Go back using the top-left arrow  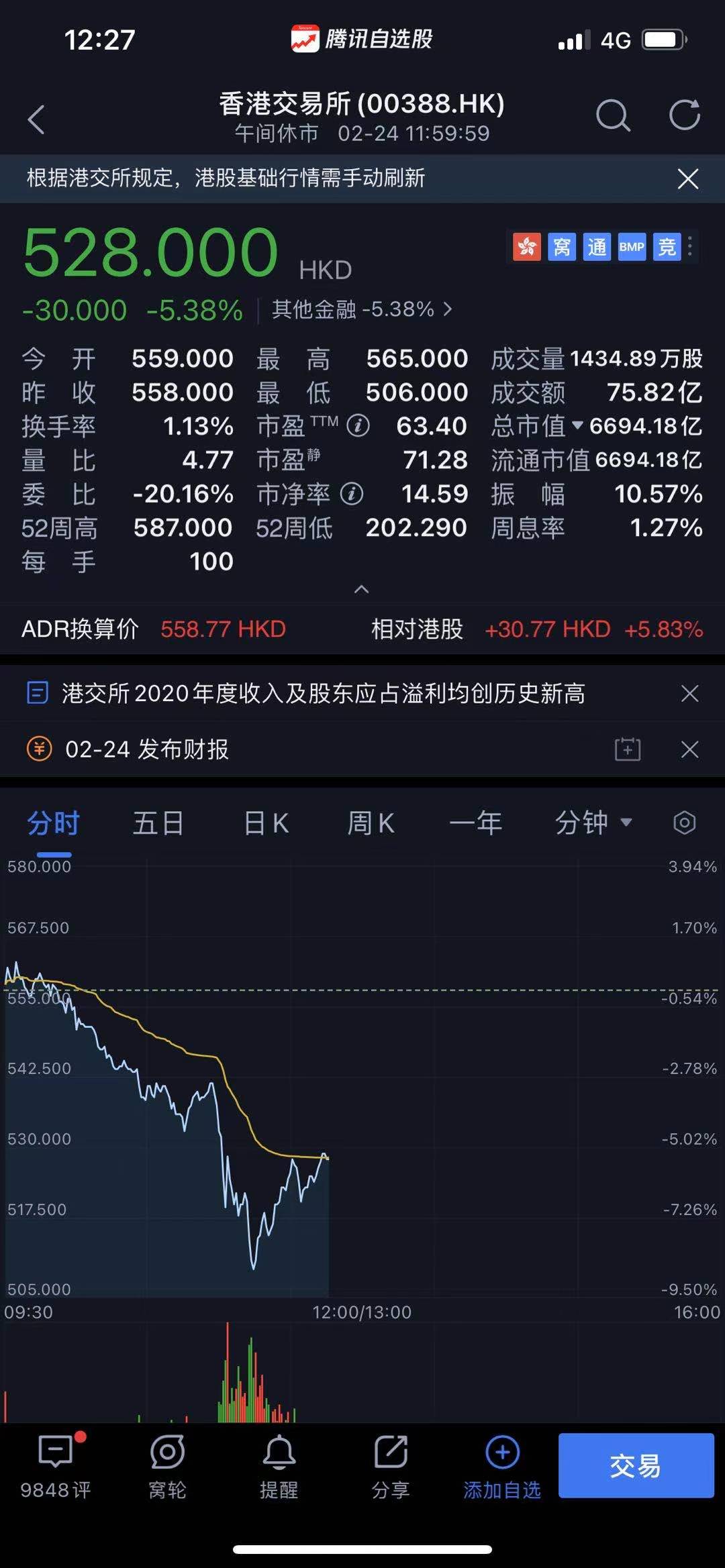click(36, 119)
